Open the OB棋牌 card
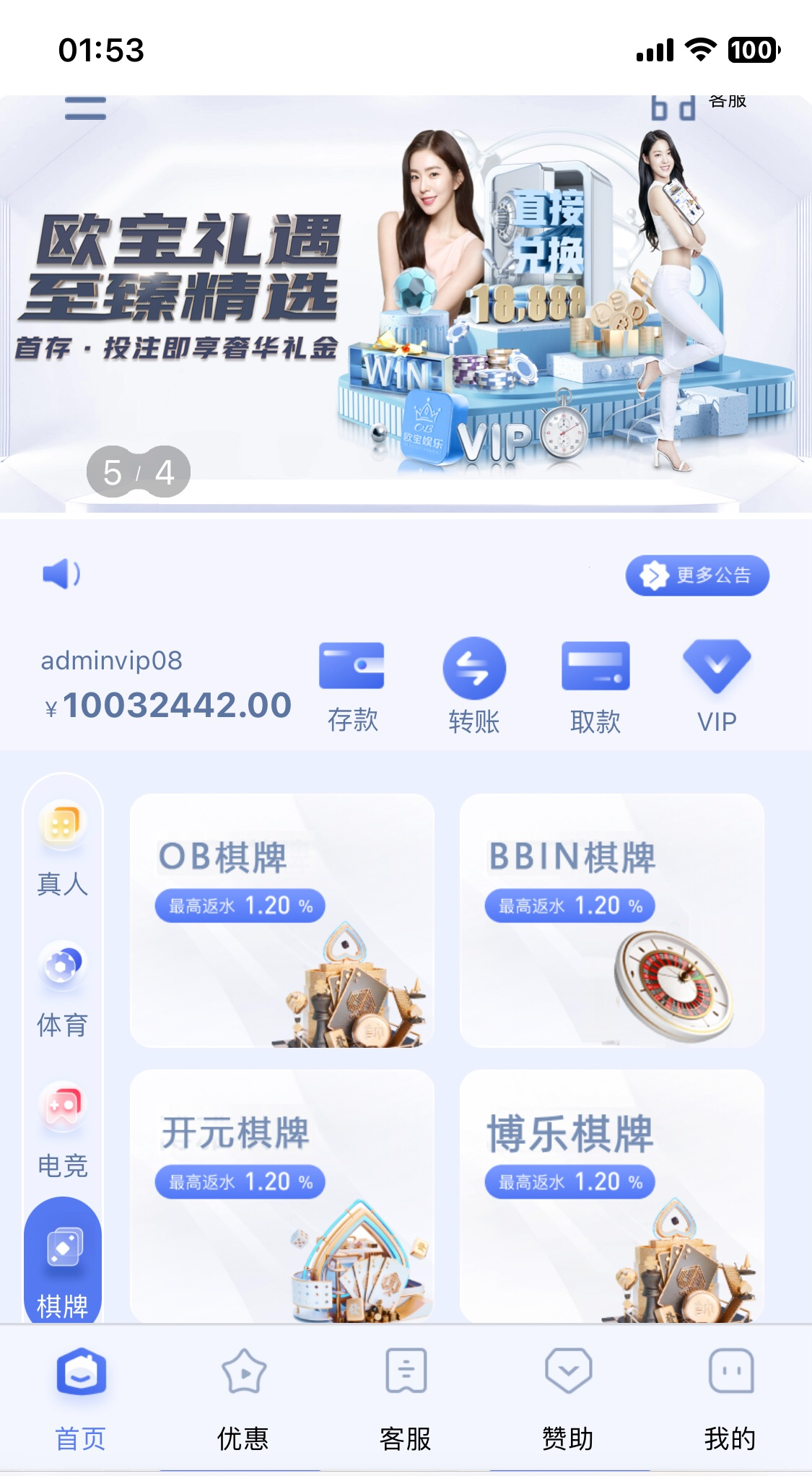Viewport: 812px width, 1476px height. pos(282,921)
